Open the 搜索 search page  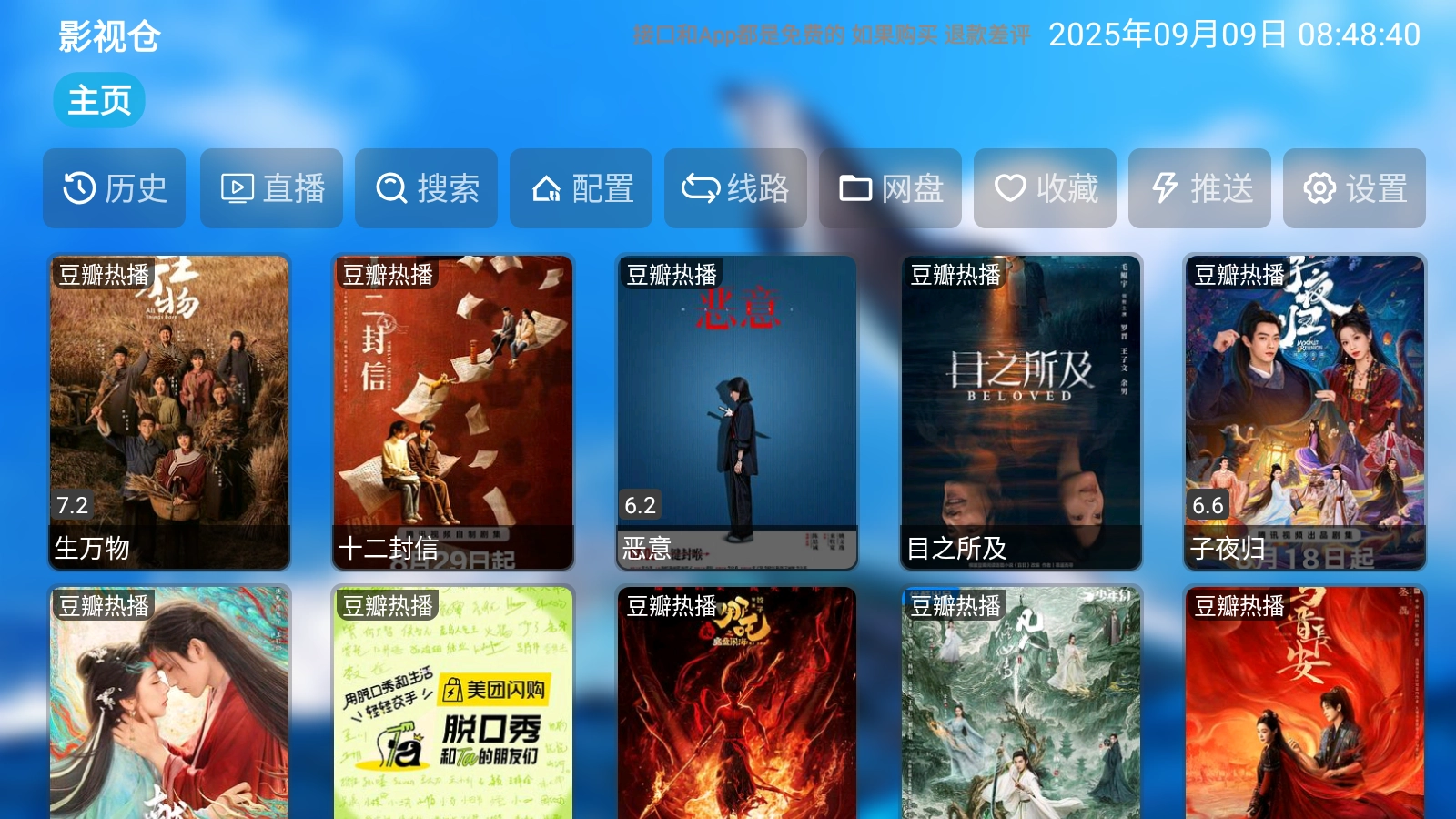(x=426, y=188)
